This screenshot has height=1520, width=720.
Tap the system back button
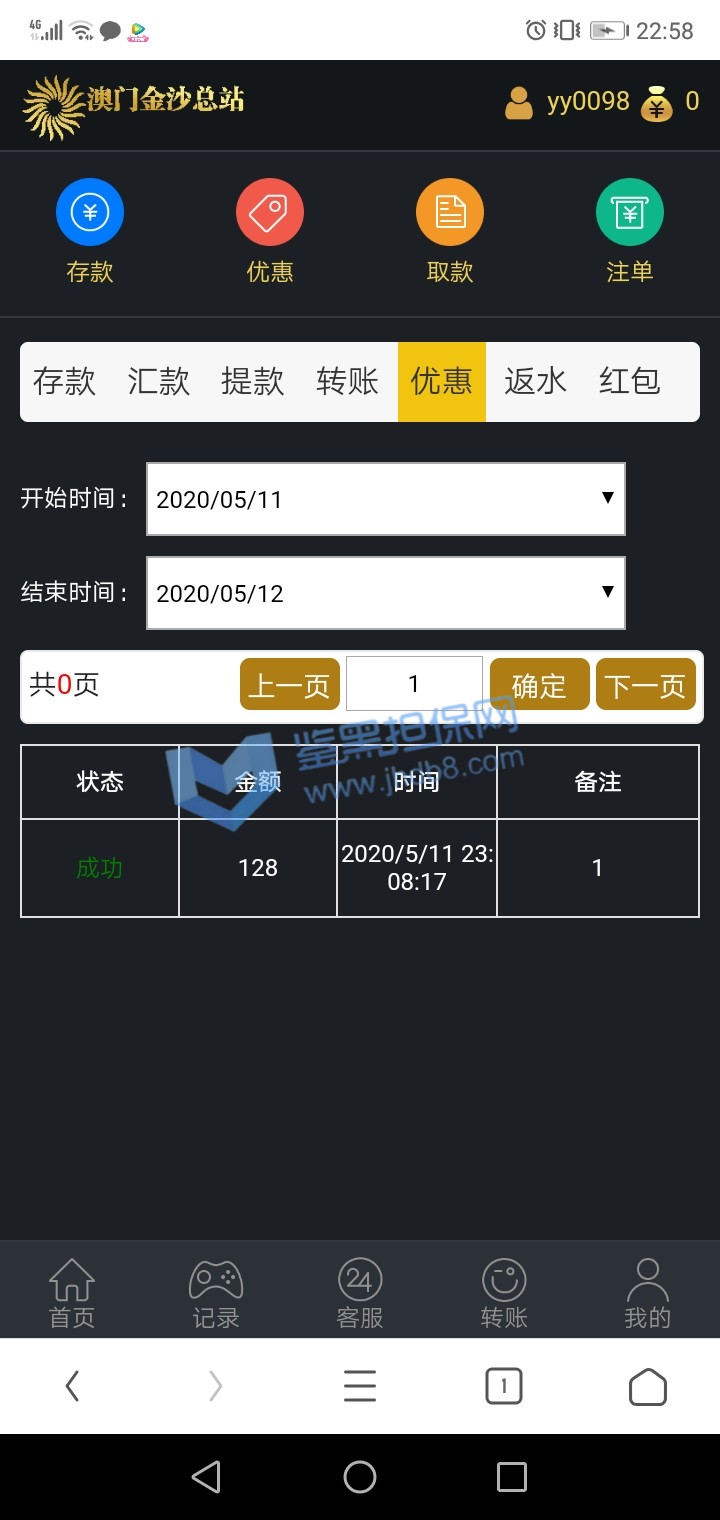click(x=206, y=1477)
